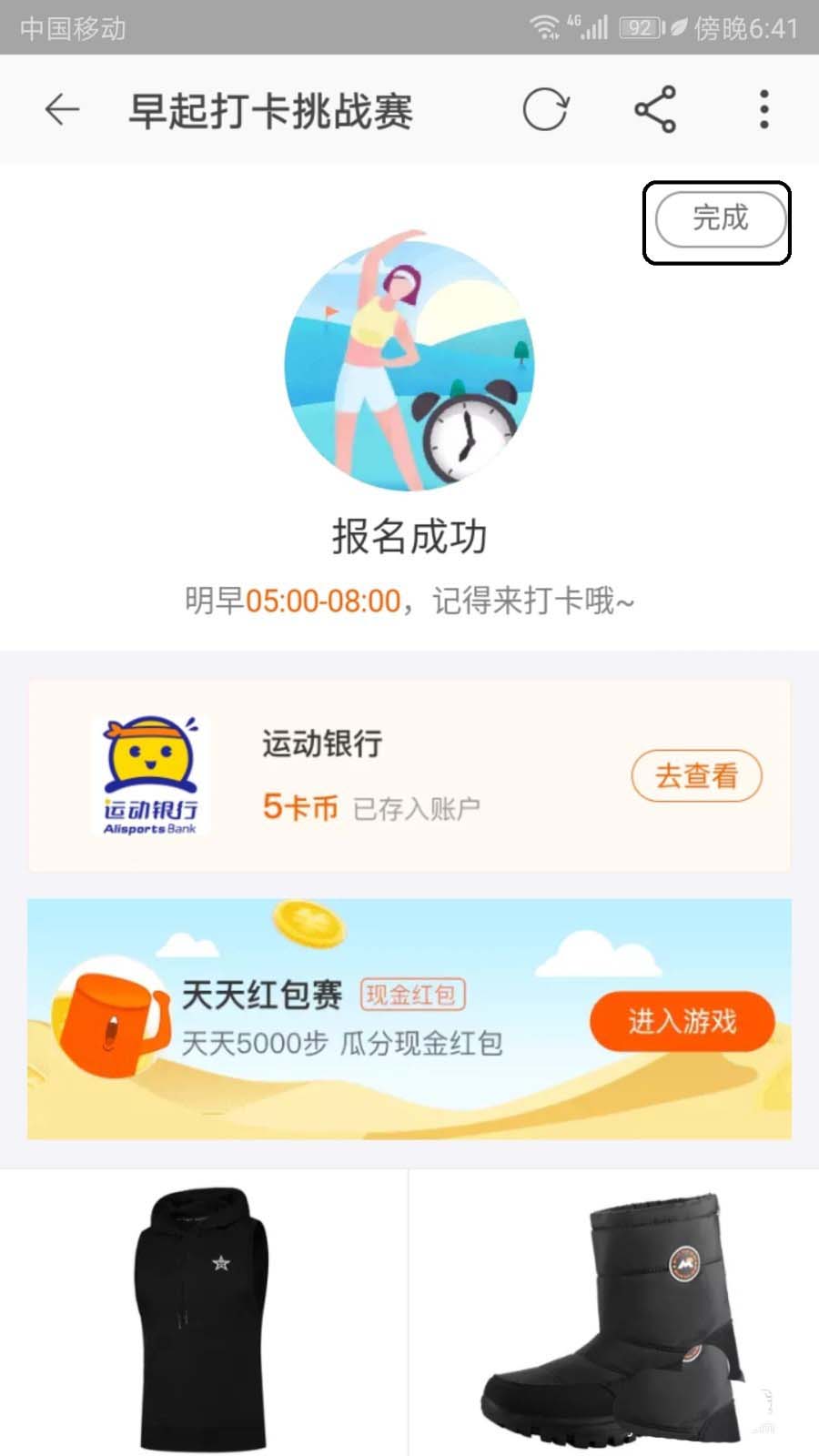819x1456 pixels.
Task: Tap the 完成 button
Action: tap(720, 219)
